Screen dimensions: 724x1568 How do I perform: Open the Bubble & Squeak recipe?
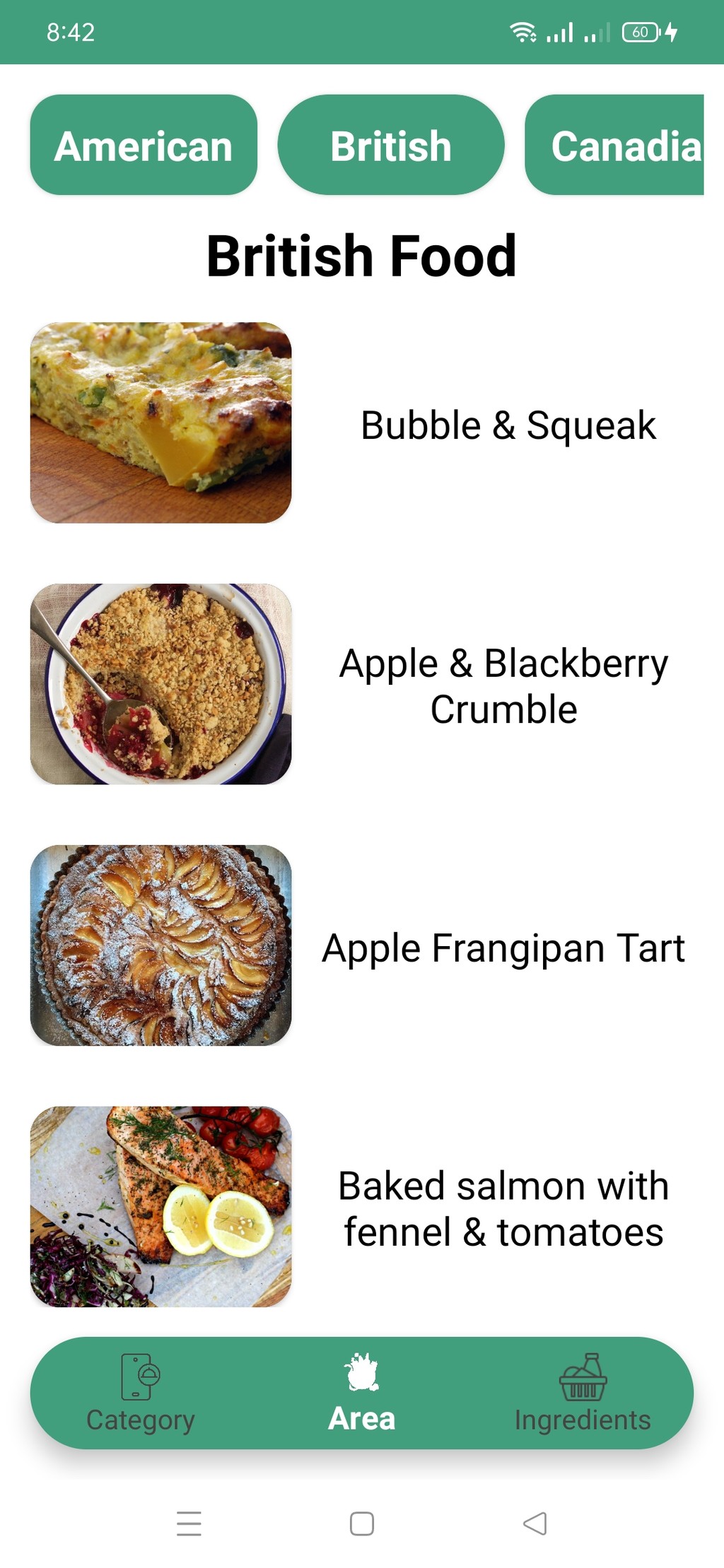click(362, 423)
